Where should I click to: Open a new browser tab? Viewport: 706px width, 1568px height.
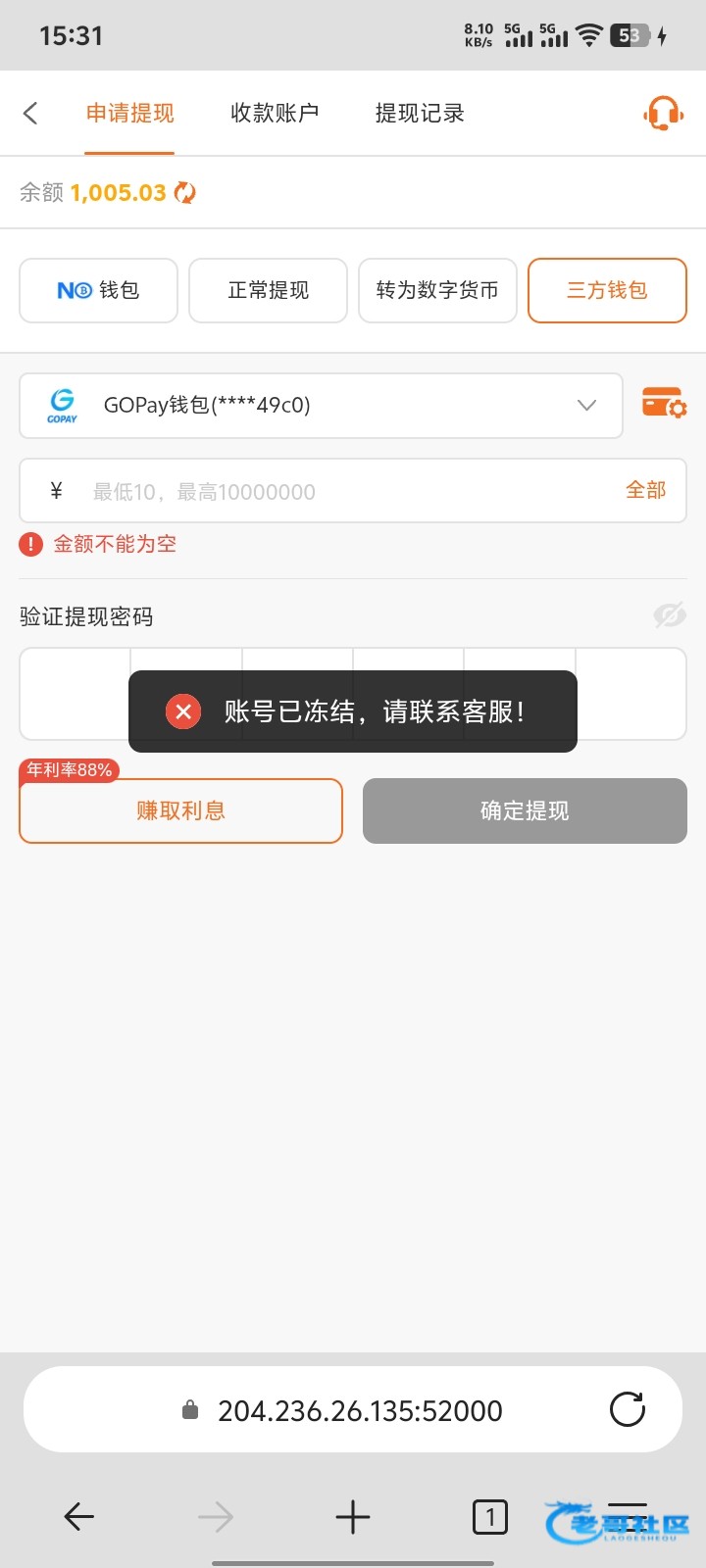pos(353,1517)
